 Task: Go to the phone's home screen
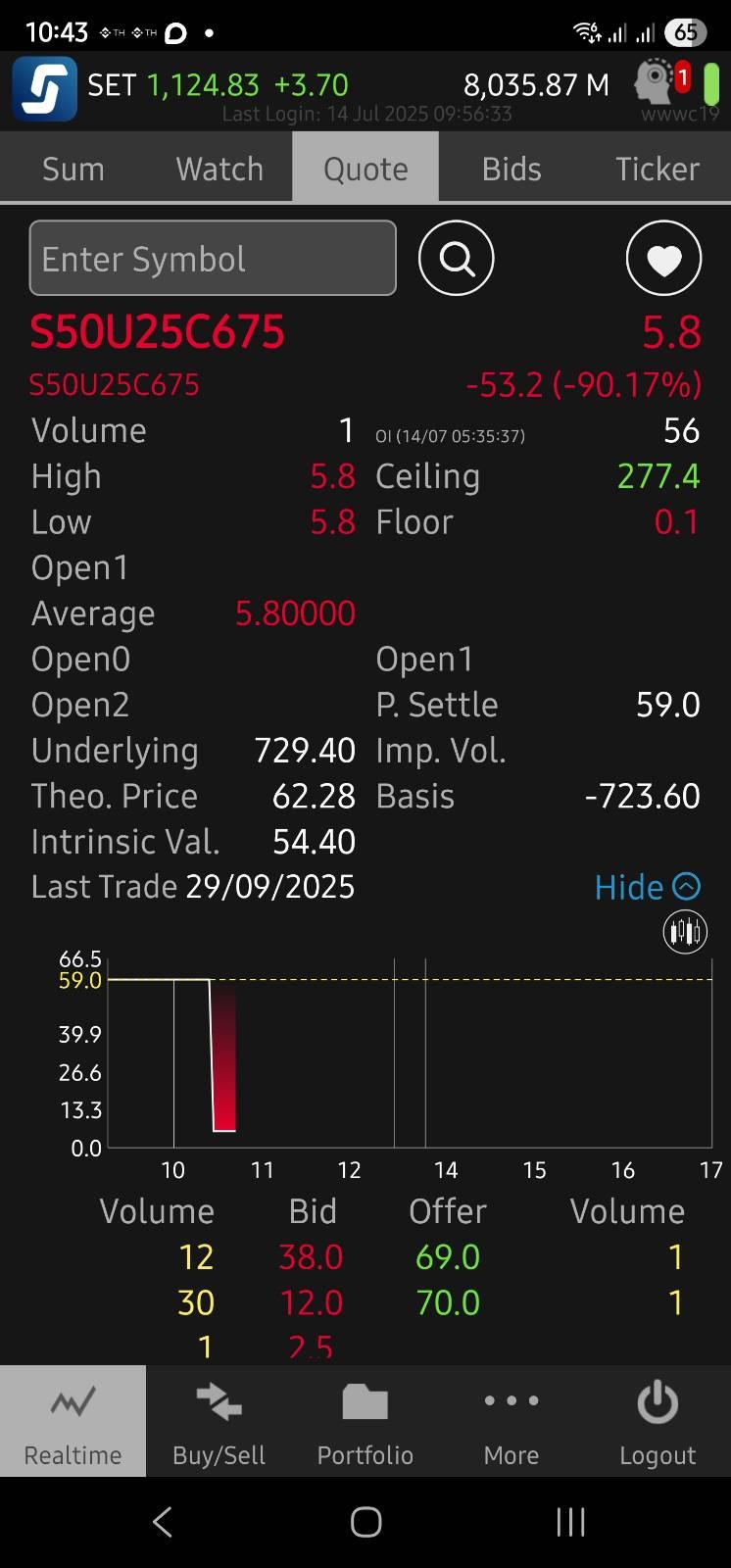(365, 1522)
